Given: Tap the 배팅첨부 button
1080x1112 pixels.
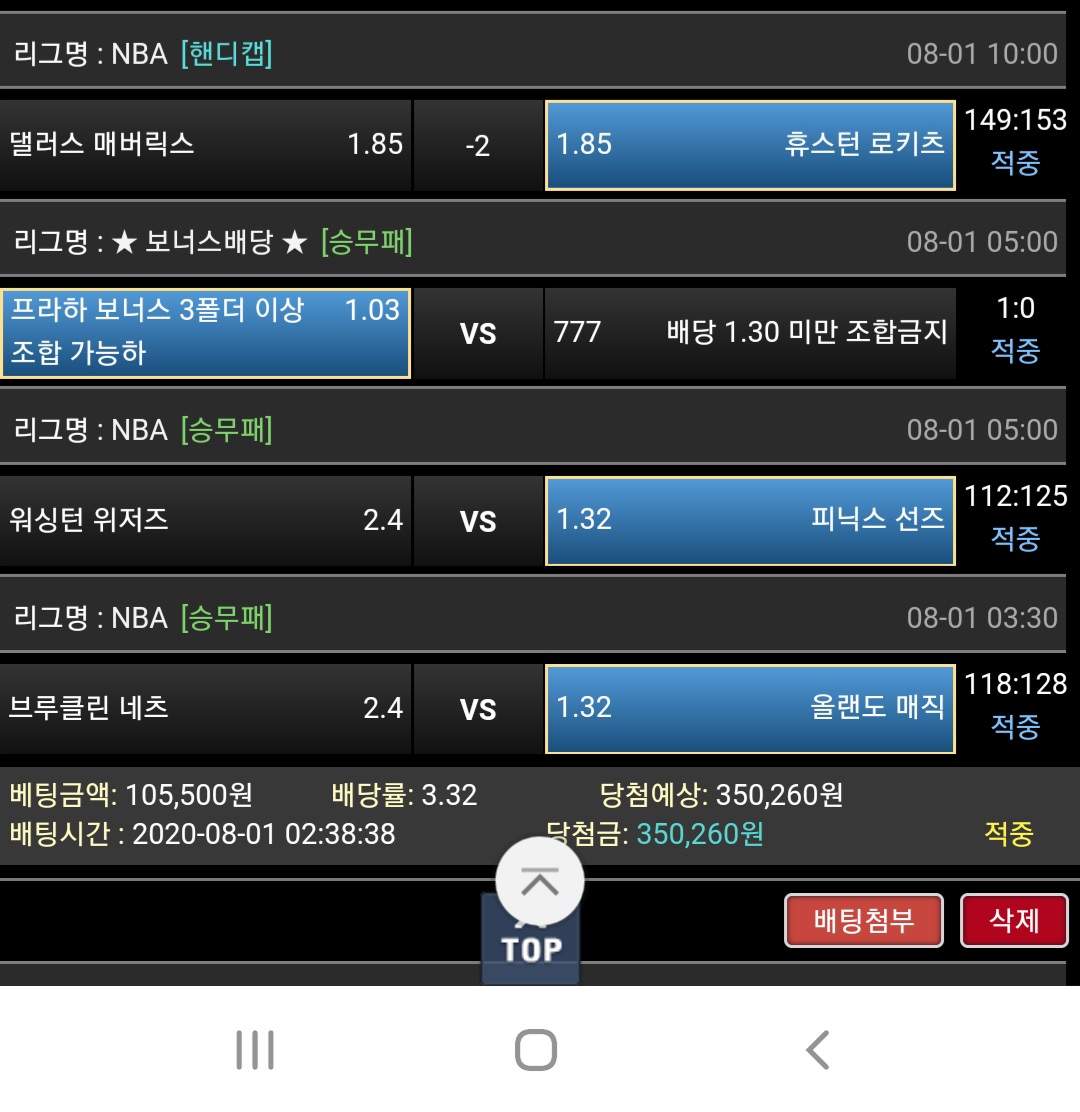Looking at the screenshot, I should [864, 920].
